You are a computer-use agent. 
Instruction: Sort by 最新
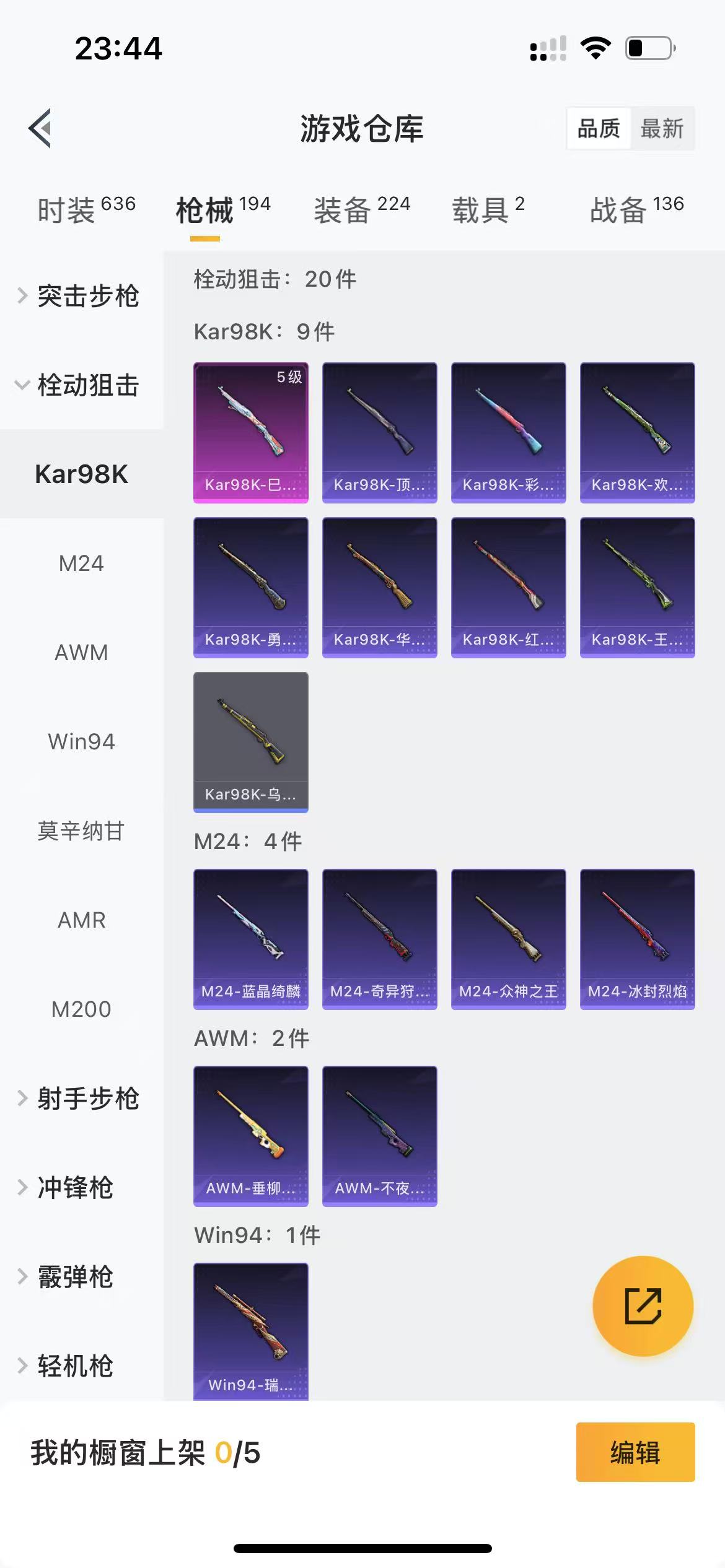[662, 129]
